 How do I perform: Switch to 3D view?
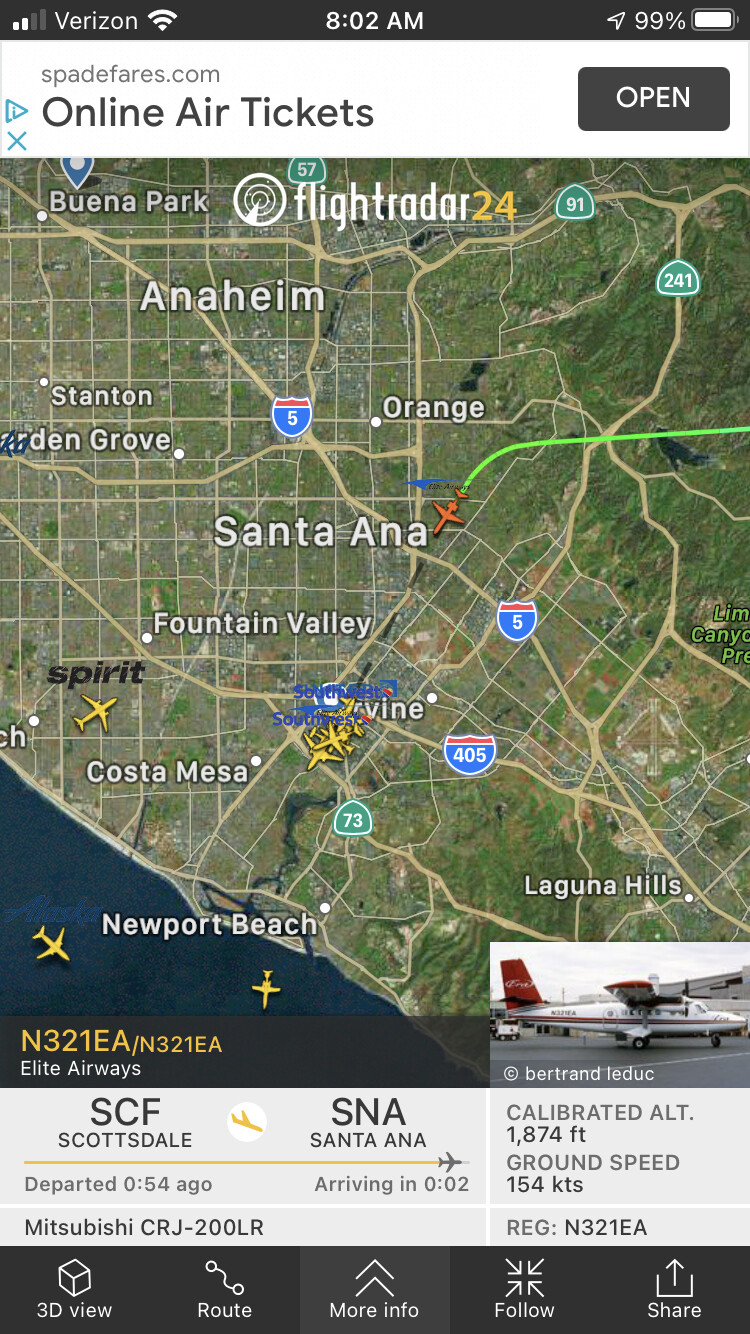point(75,1290)
